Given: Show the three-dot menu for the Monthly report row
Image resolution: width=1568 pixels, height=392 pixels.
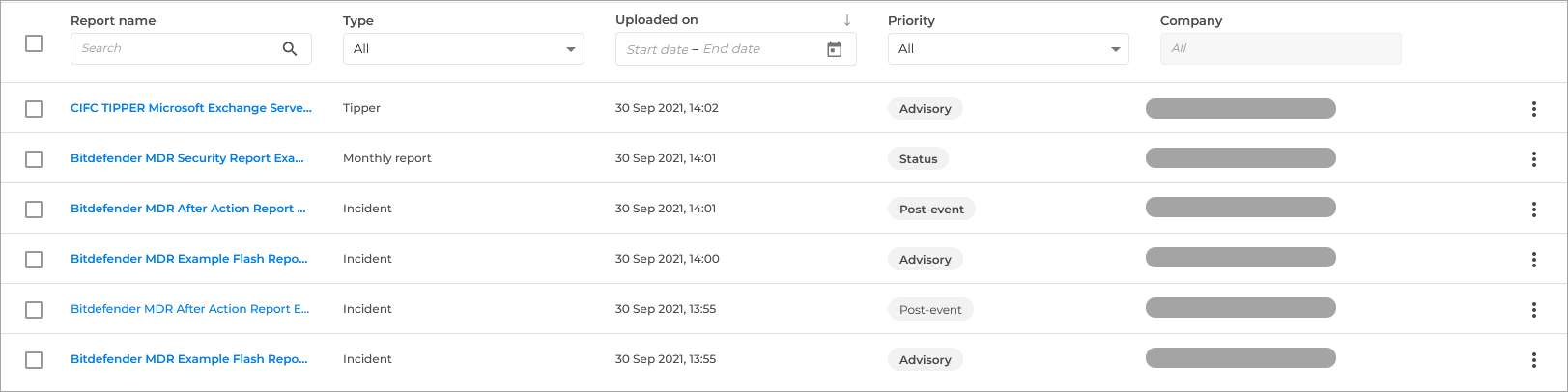Looking at the screenshot, I should point(1534,159).
